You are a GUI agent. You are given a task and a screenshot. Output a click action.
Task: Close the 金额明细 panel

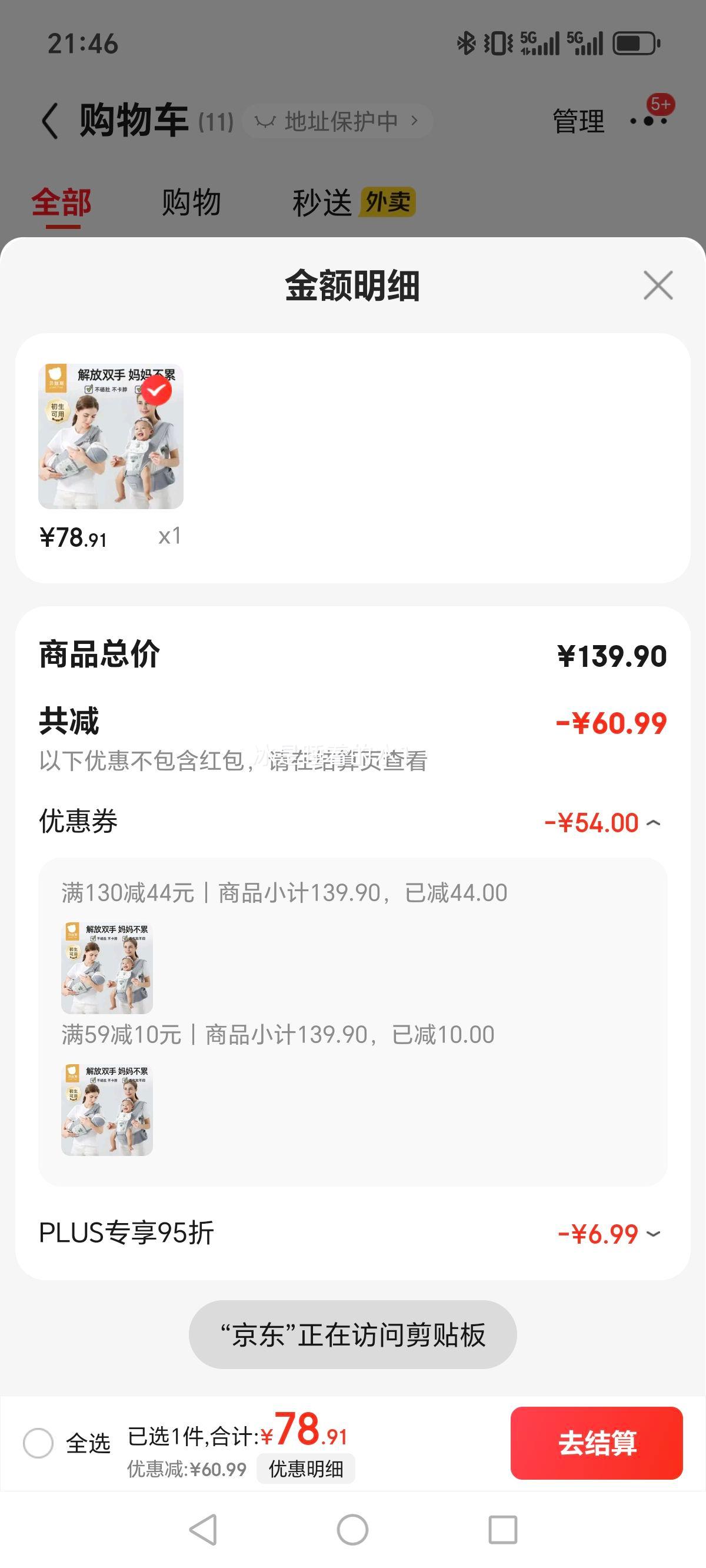[657, 285]
